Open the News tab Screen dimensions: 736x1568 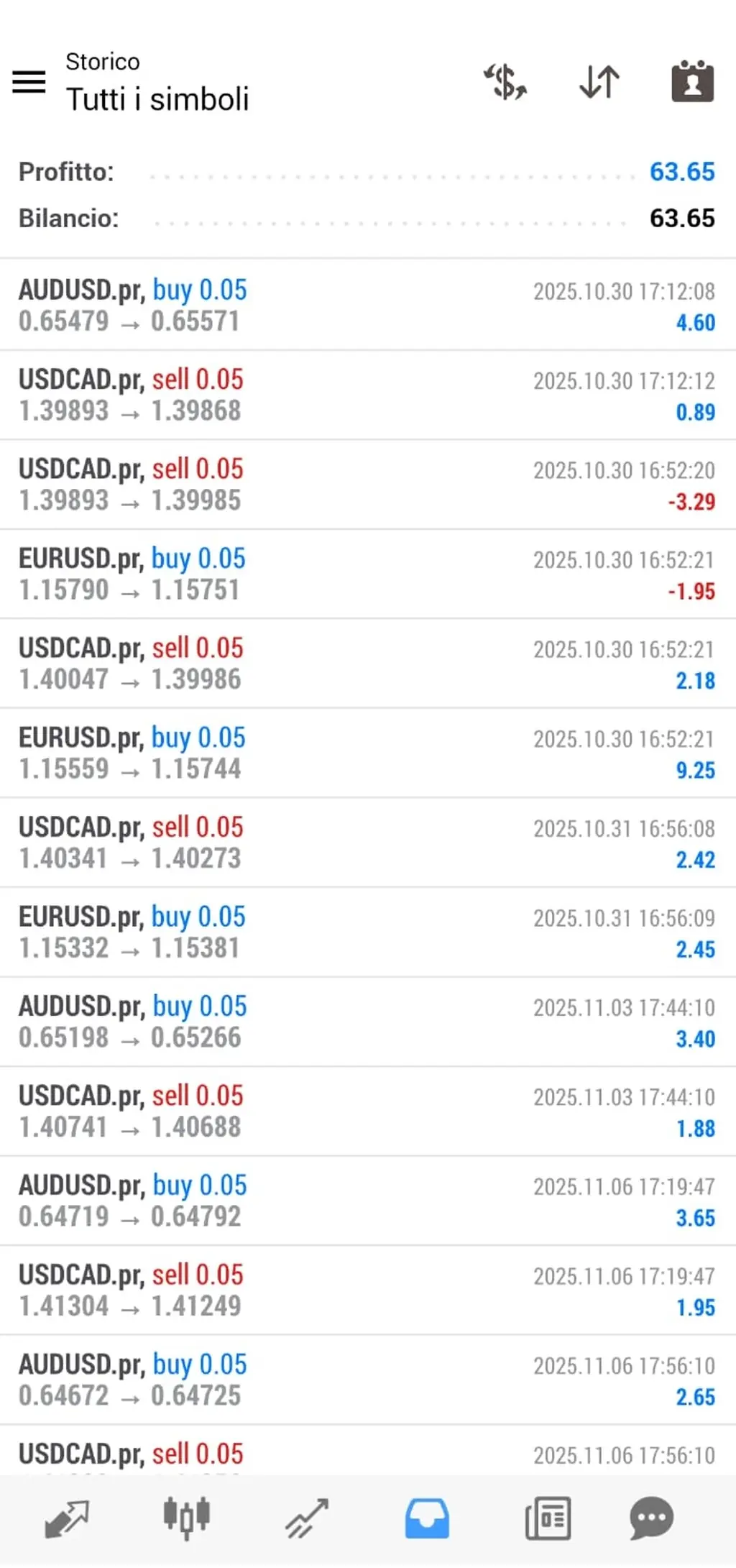pos(548,1519)
